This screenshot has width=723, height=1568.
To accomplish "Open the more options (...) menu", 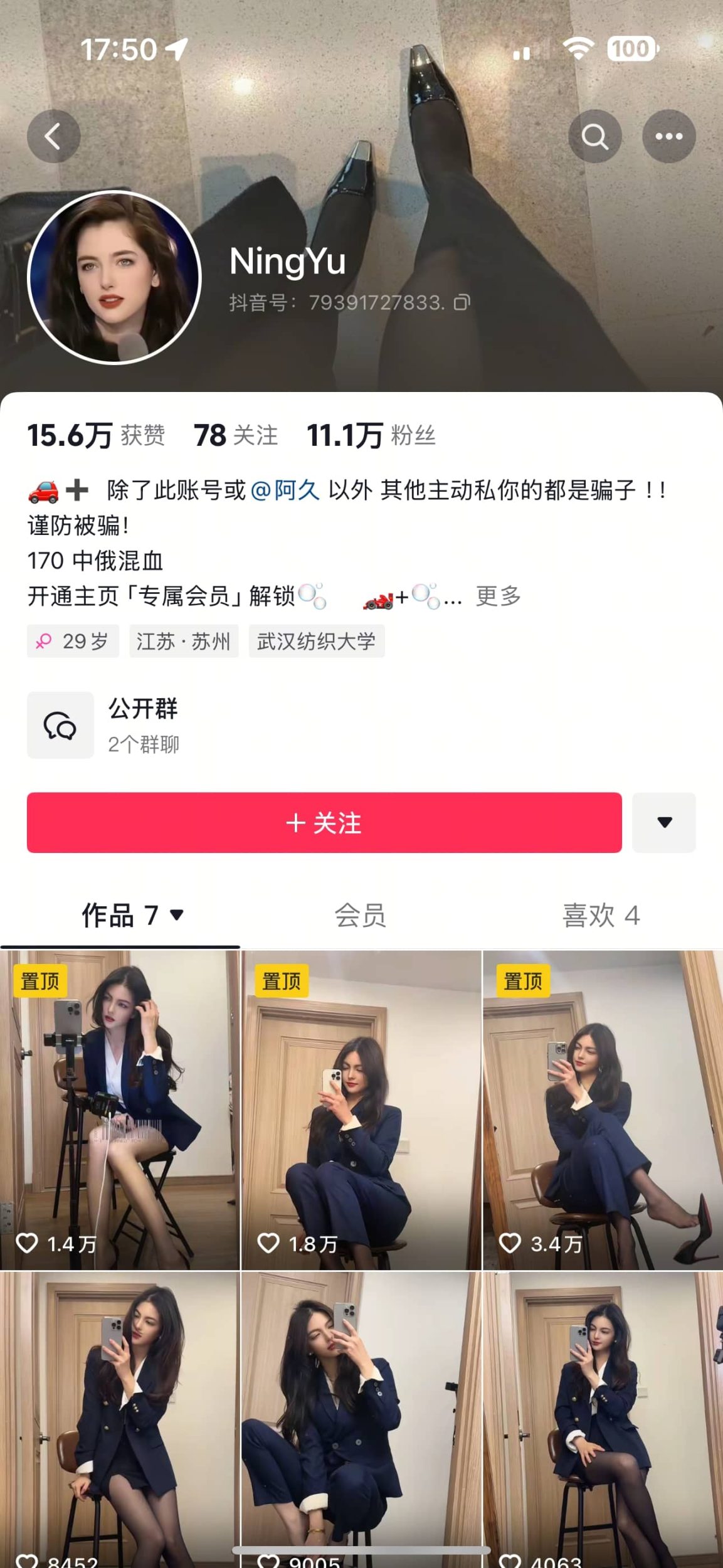I will pos(668,137).
